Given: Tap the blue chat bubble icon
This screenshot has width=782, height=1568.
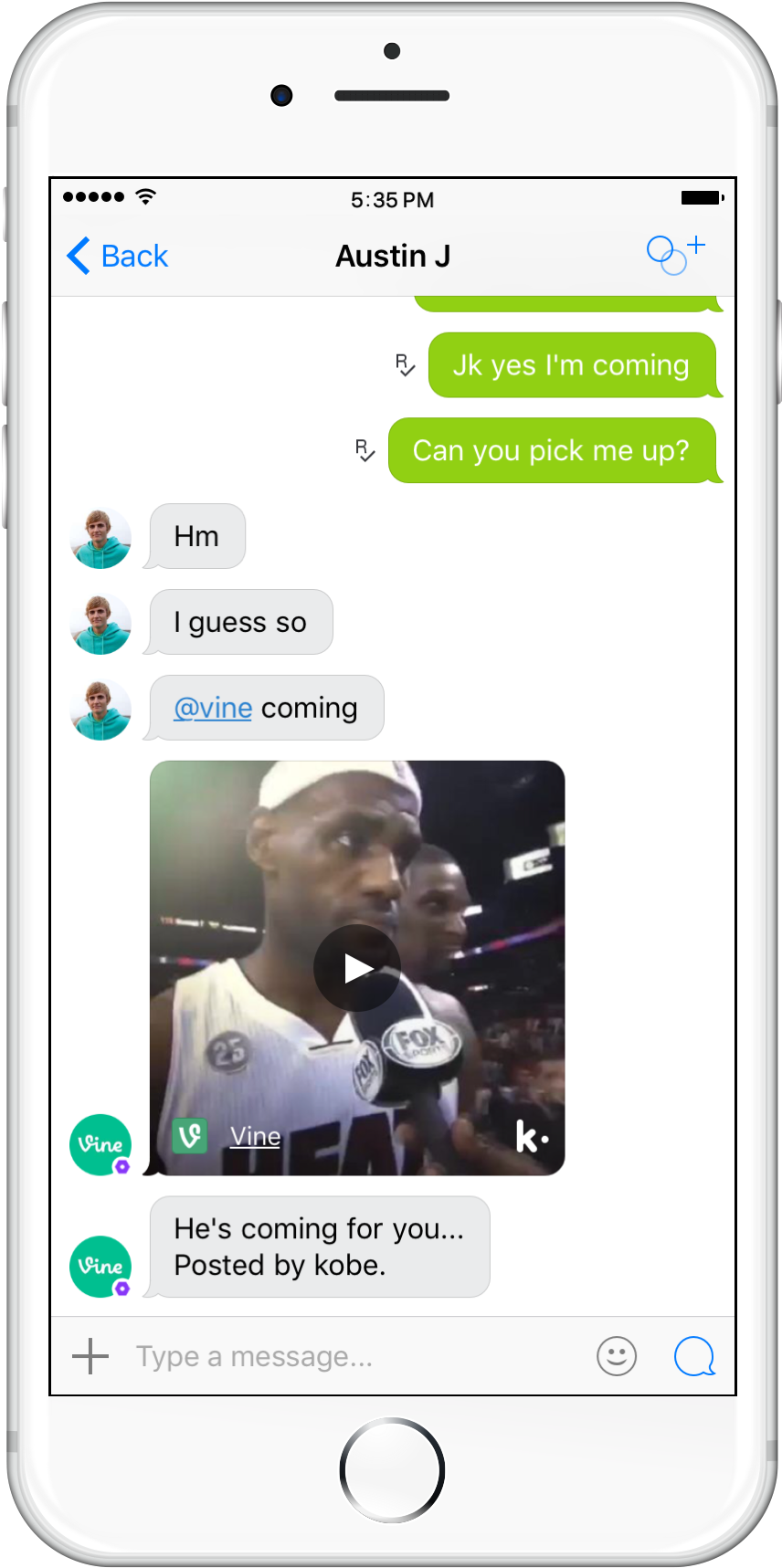Looking at the screenshot, I should 694,1356.
